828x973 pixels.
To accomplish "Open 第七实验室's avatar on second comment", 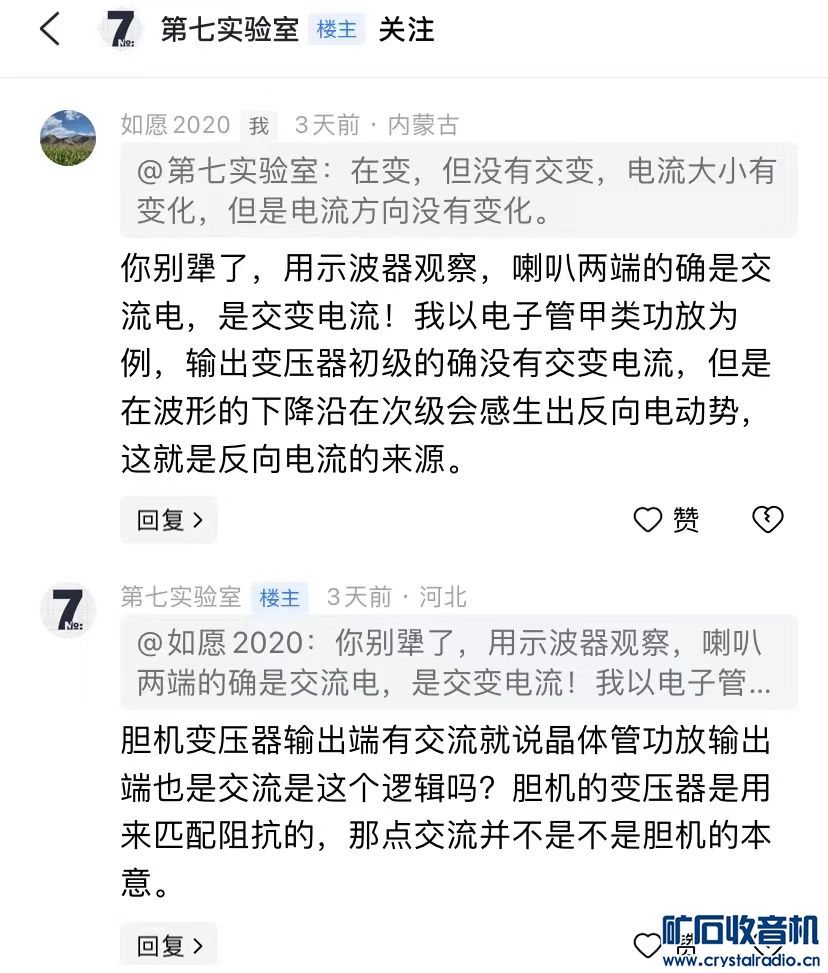I will point(68,609).
